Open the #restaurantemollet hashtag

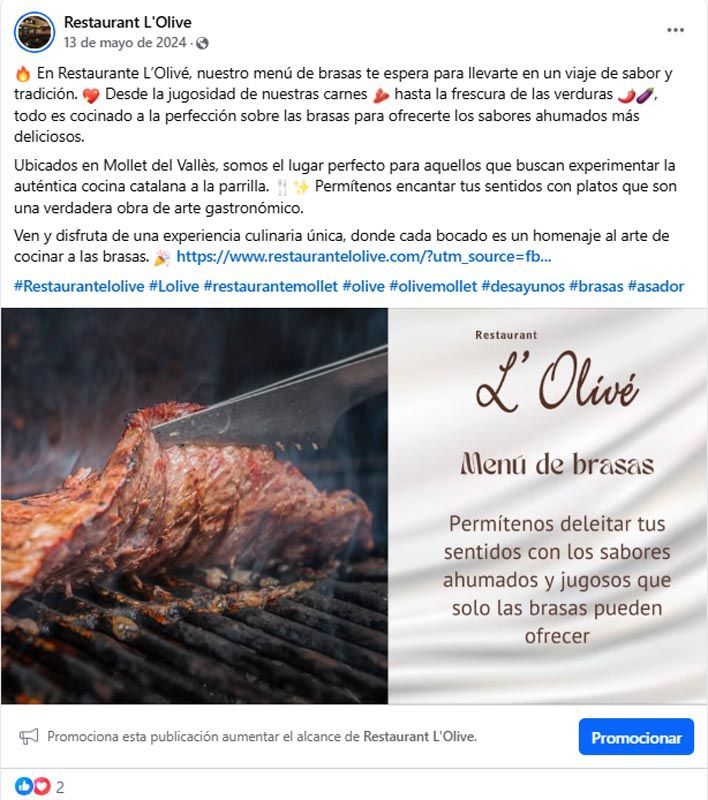270,286
